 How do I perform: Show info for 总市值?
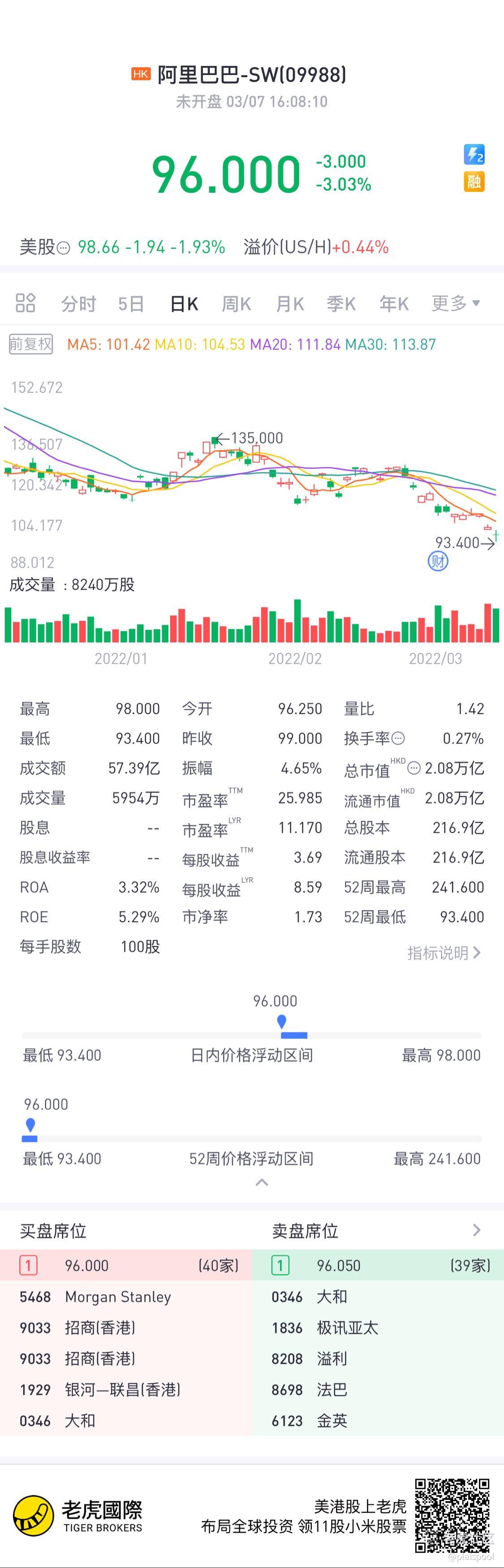(414, 768)
